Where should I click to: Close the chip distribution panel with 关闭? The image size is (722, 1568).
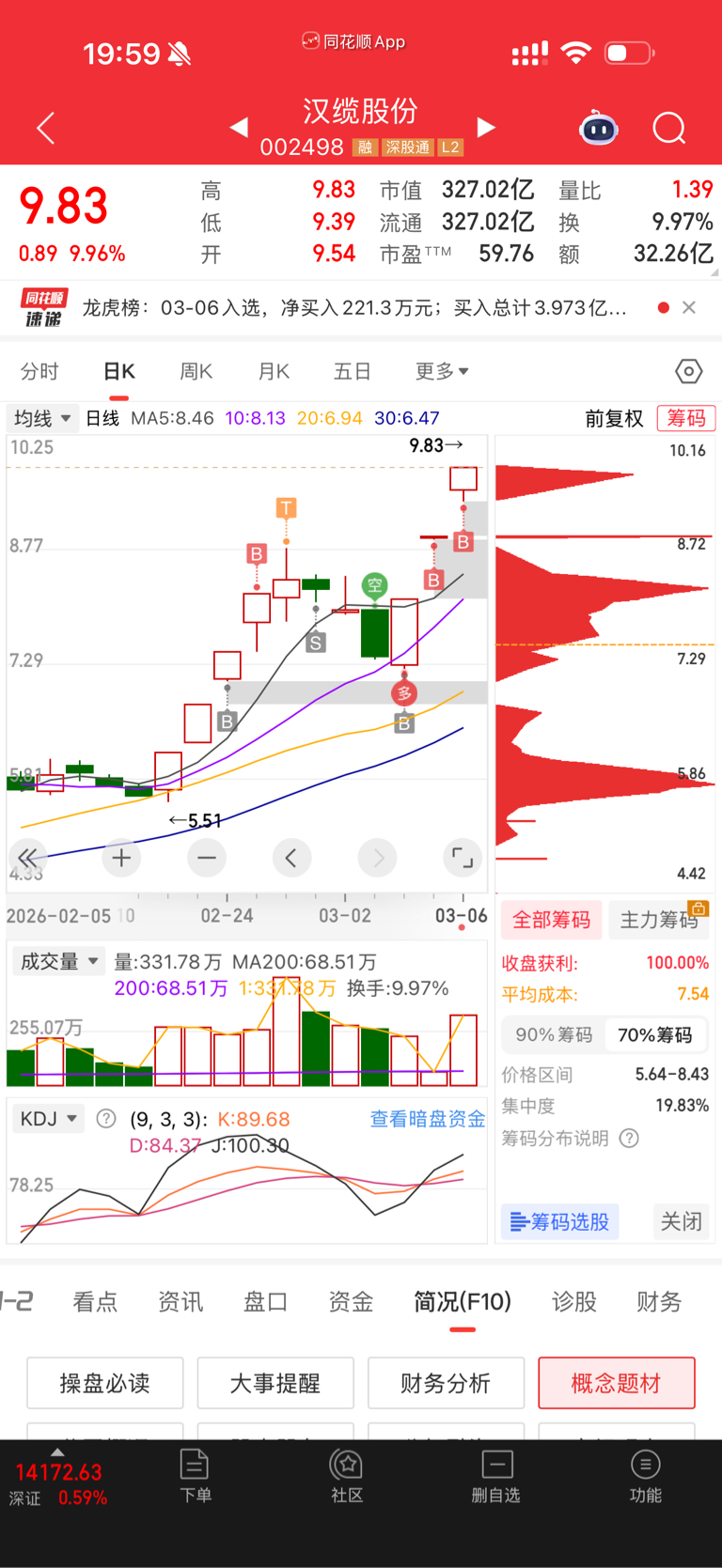[x=681, y=1221]
